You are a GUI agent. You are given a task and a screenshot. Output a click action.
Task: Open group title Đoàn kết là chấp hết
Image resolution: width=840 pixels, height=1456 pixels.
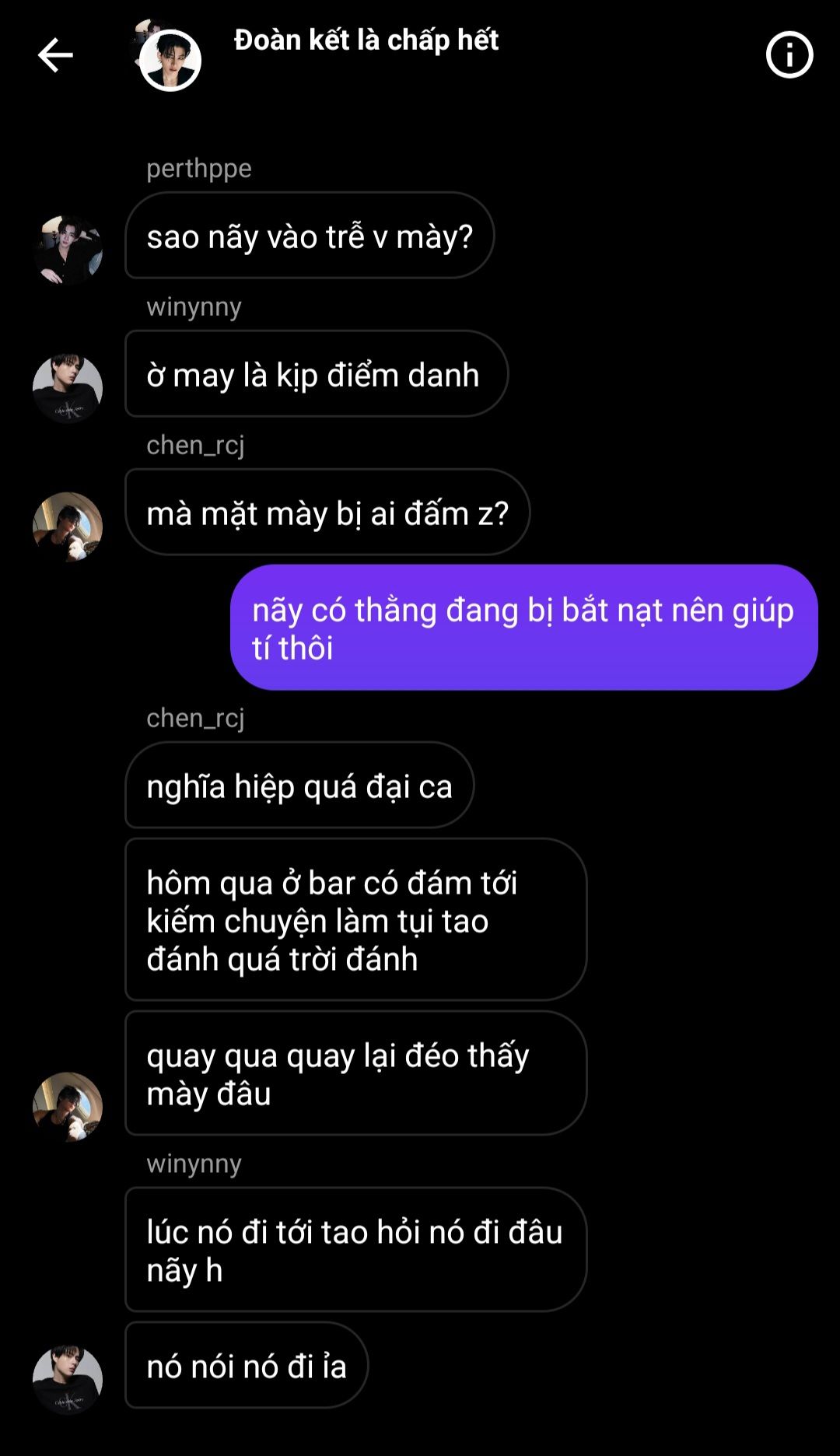pos(366,40)
